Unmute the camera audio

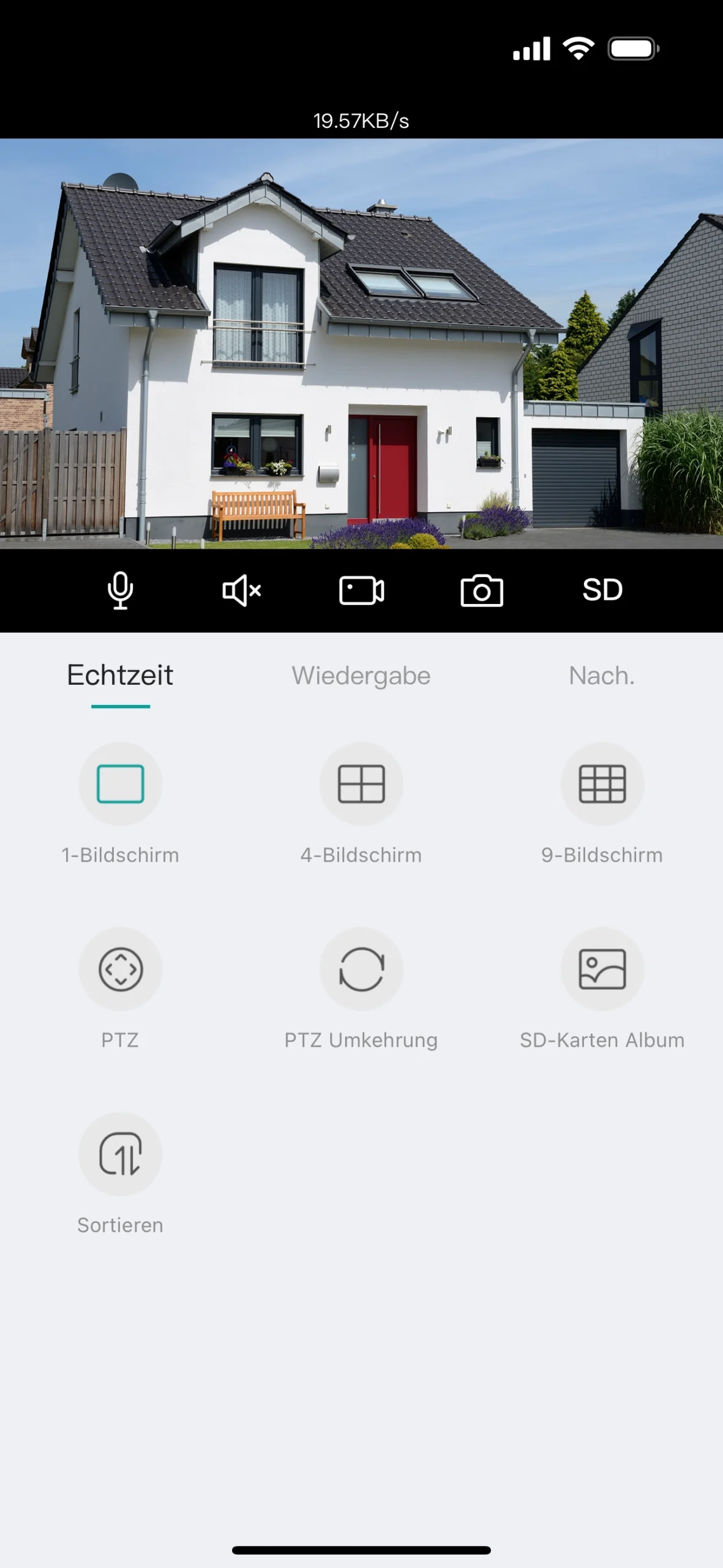click(x=241, y=590)
